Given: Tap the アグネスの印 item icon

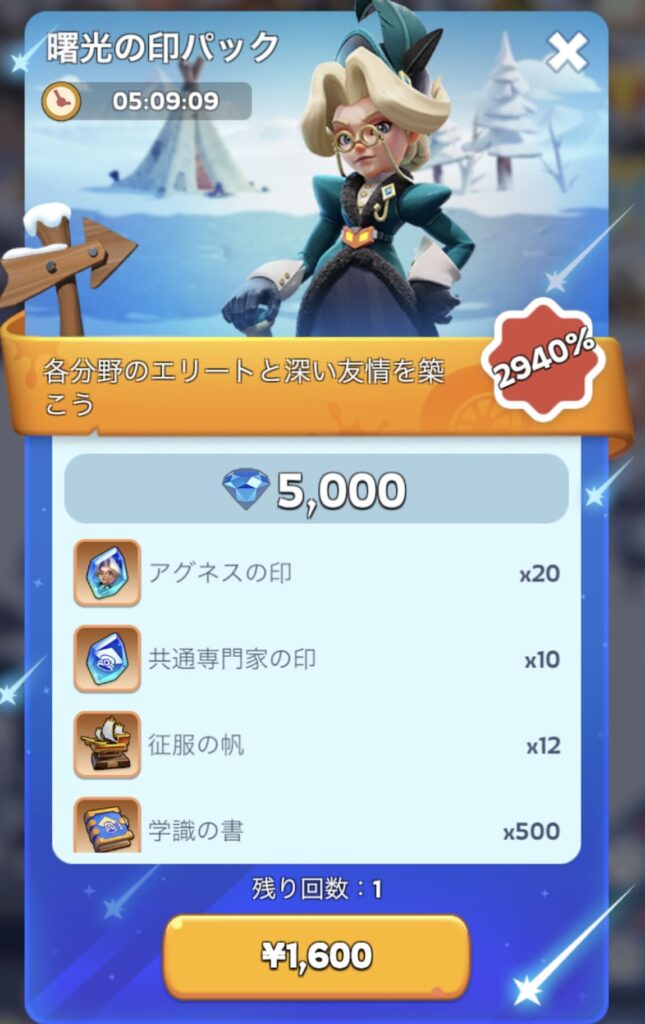Looking at the screenshot, I should (x=107, y=574).
